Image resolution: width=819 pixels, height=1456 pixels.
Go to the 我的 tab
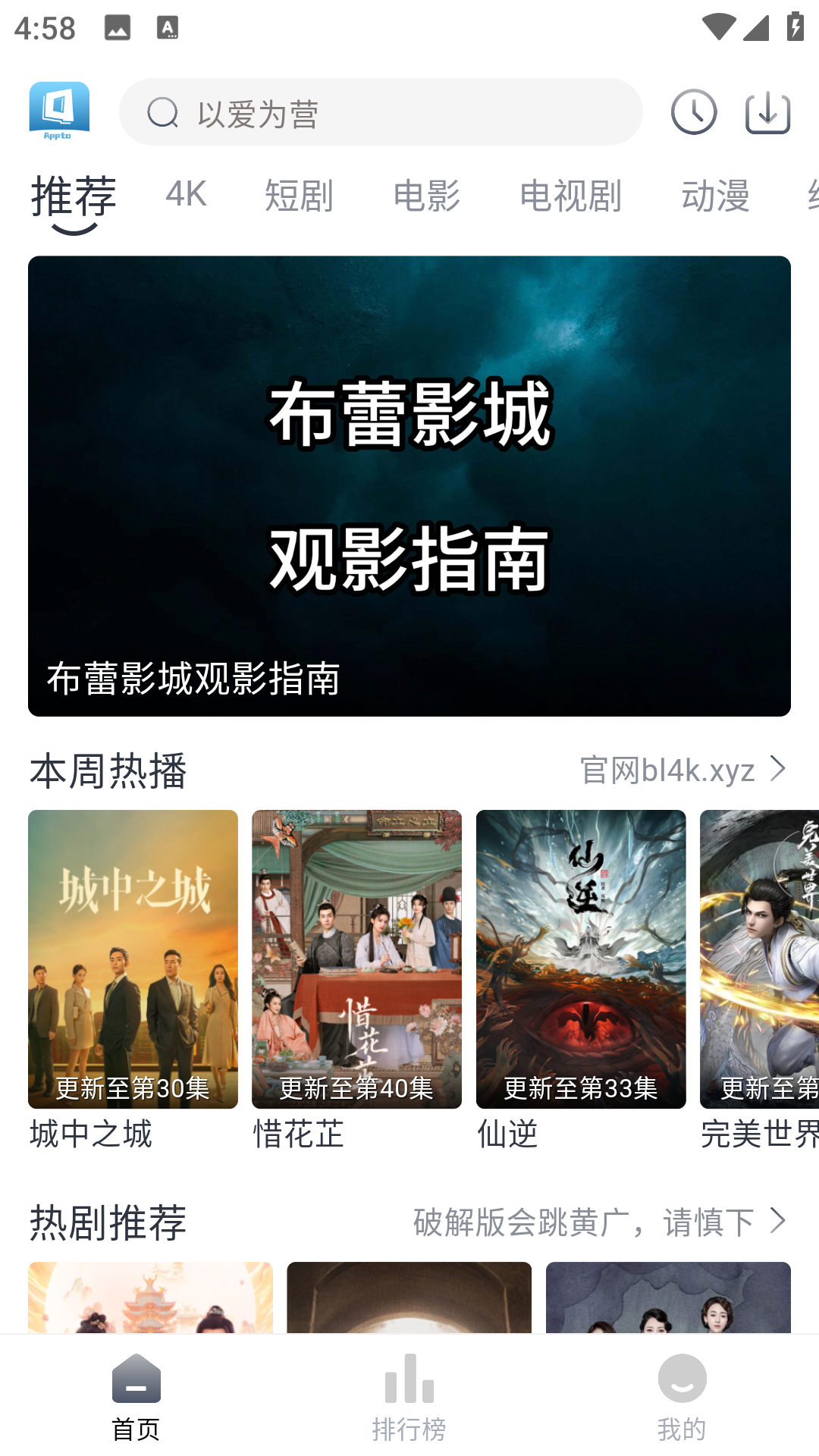[682, 1397]
